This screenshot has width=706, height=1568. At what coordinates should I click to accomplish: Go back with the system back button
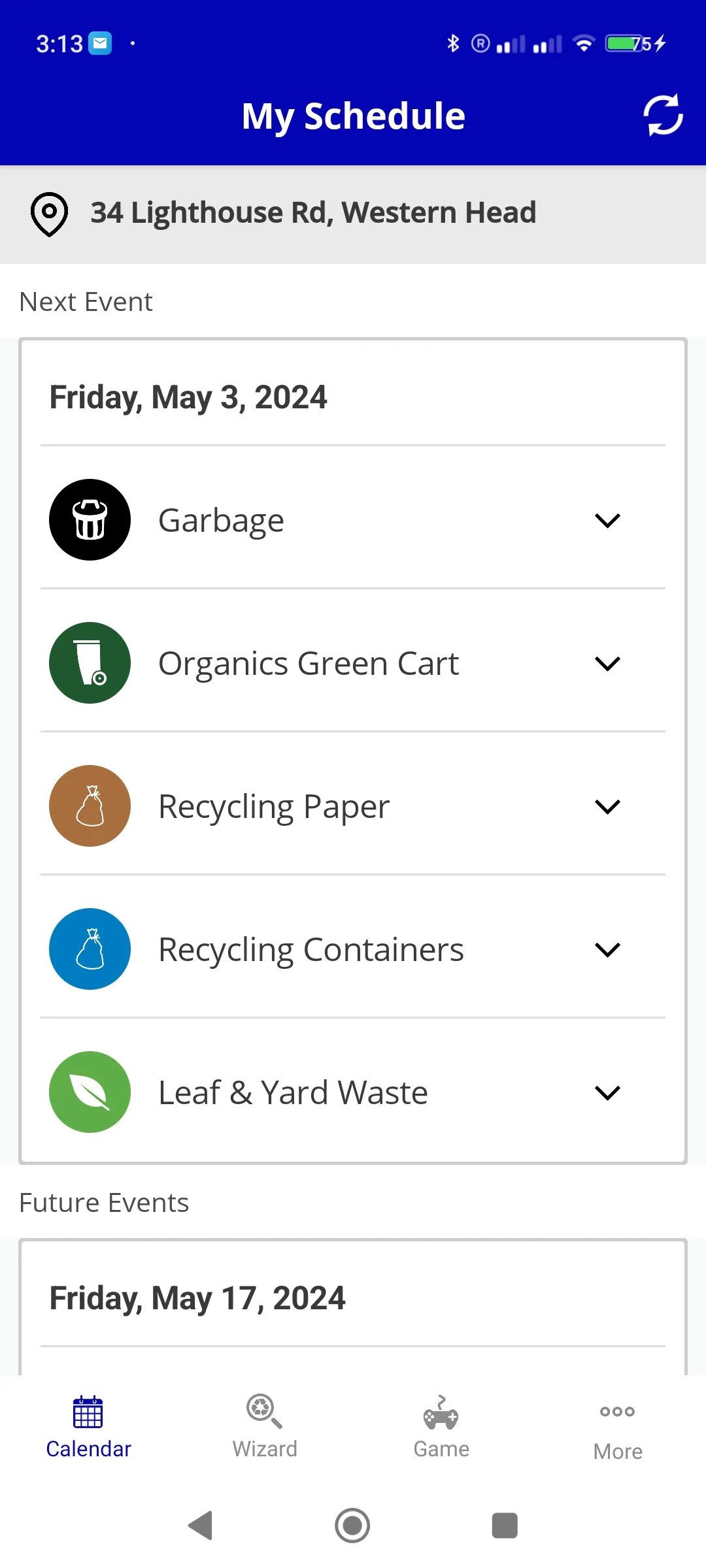(x=201, y=1526)
